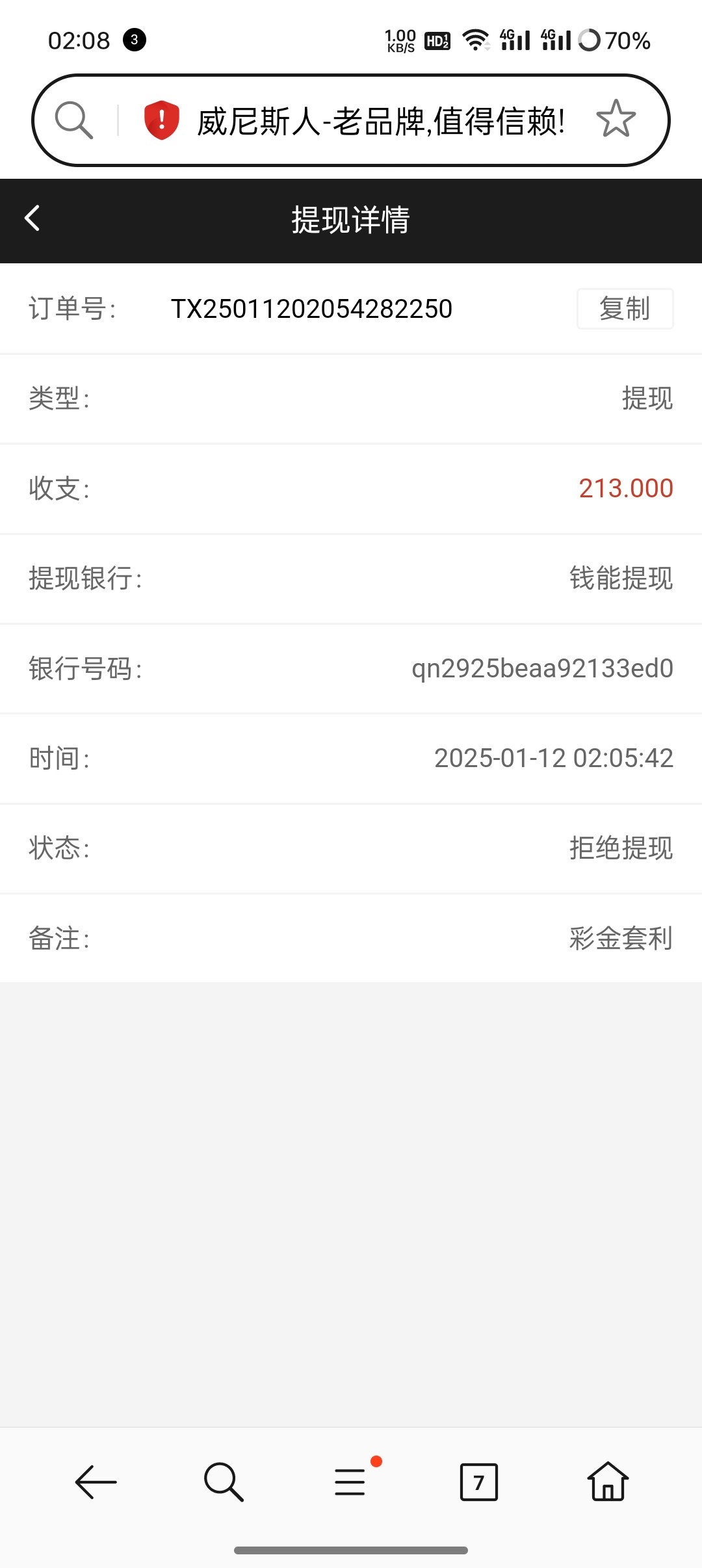Viewport: 702px width, 1568px height.
Task: Tap the page title in the address bar
Action: (381, 121)
